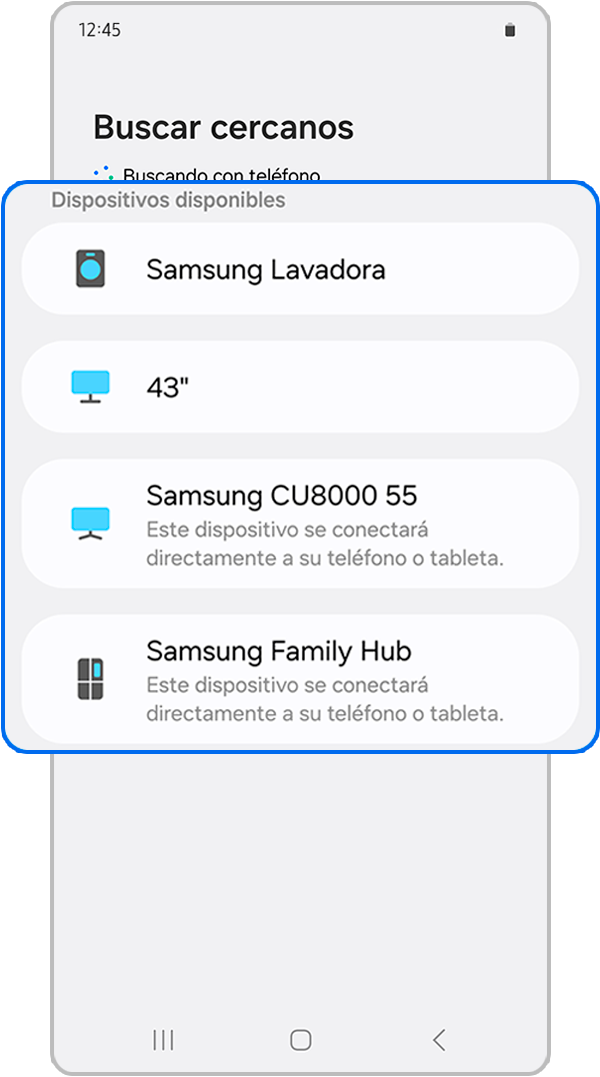
Task: Open the recent apps view
Action: (x=163, y=1040)
